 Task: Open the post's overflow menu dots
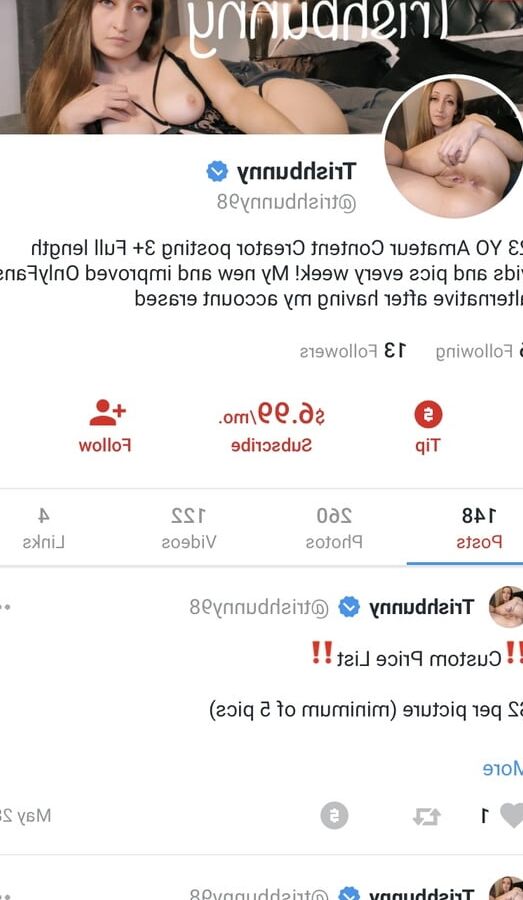pos(5,607)
